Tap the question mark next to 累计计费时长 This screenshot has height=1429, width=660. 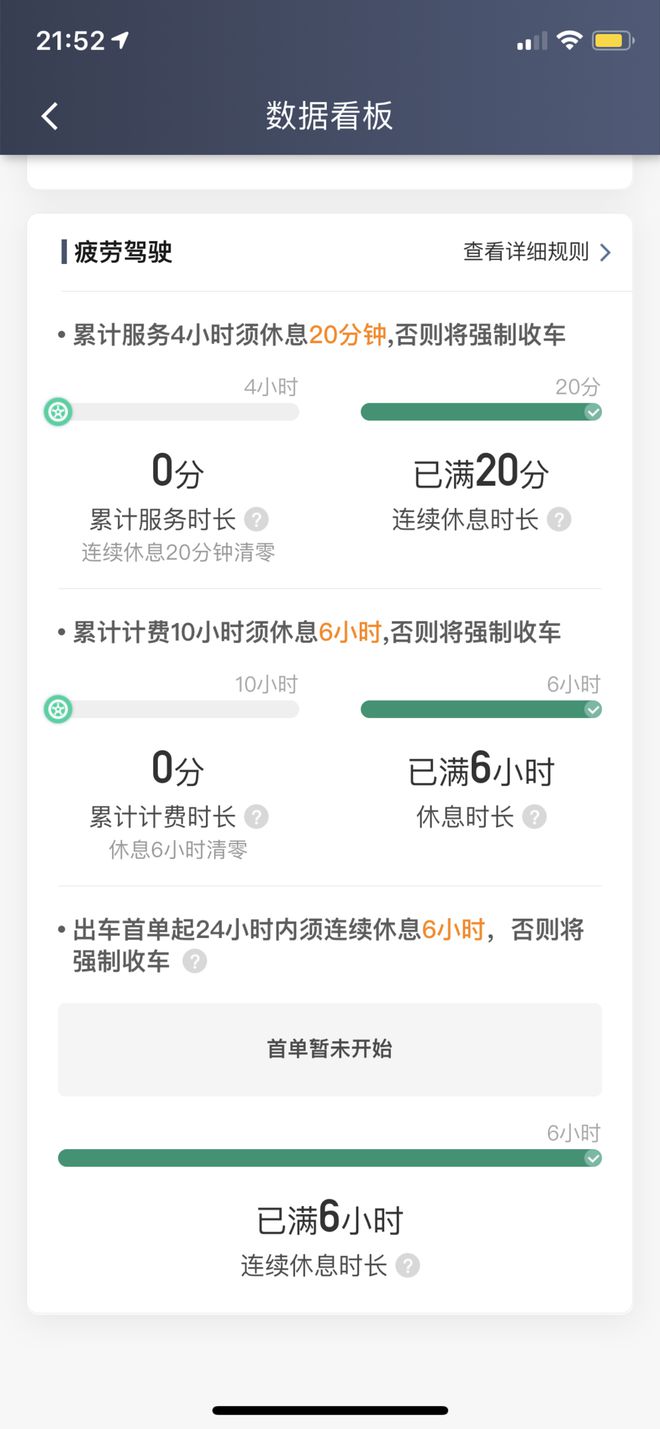pyautogui.click(x=257, y=817)
